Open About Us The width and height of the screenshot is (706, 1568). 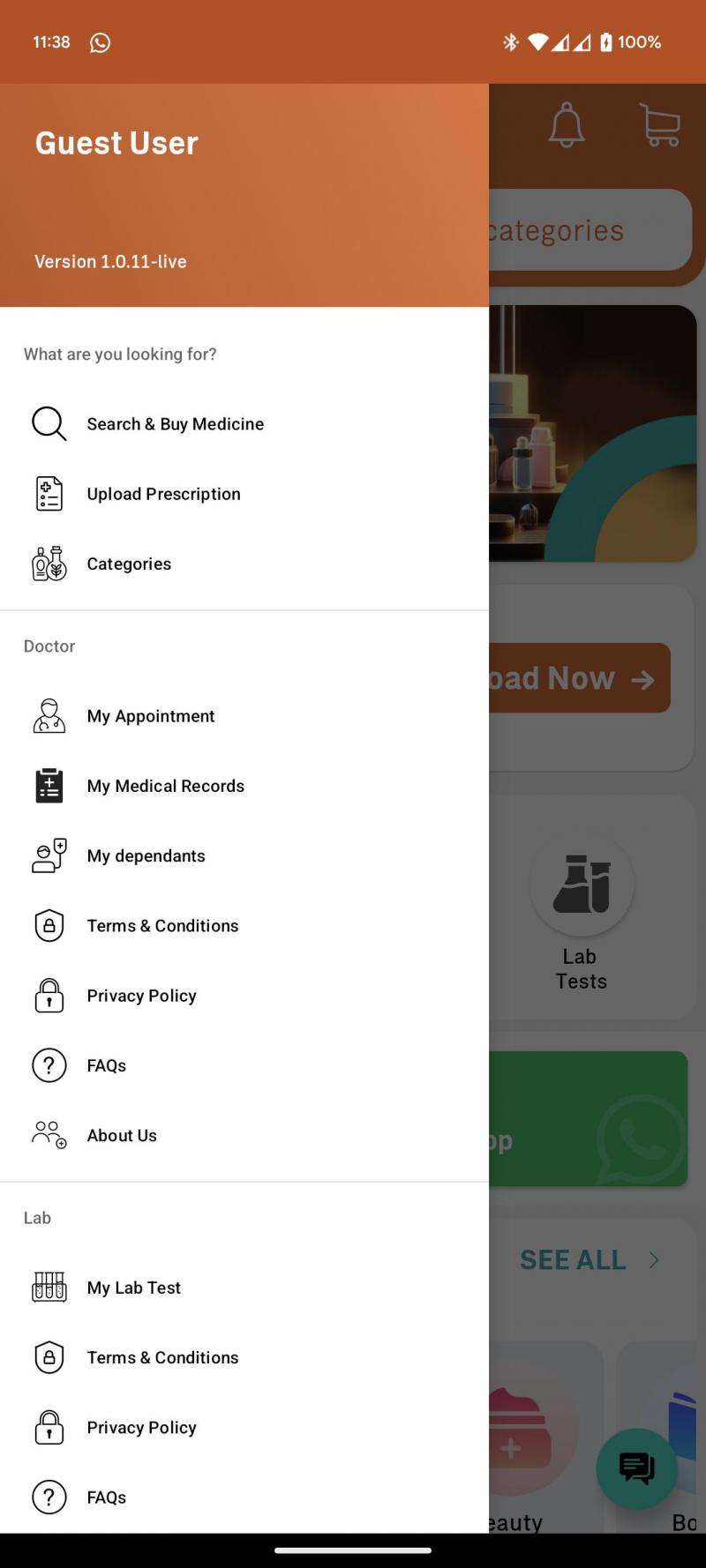122,1136
